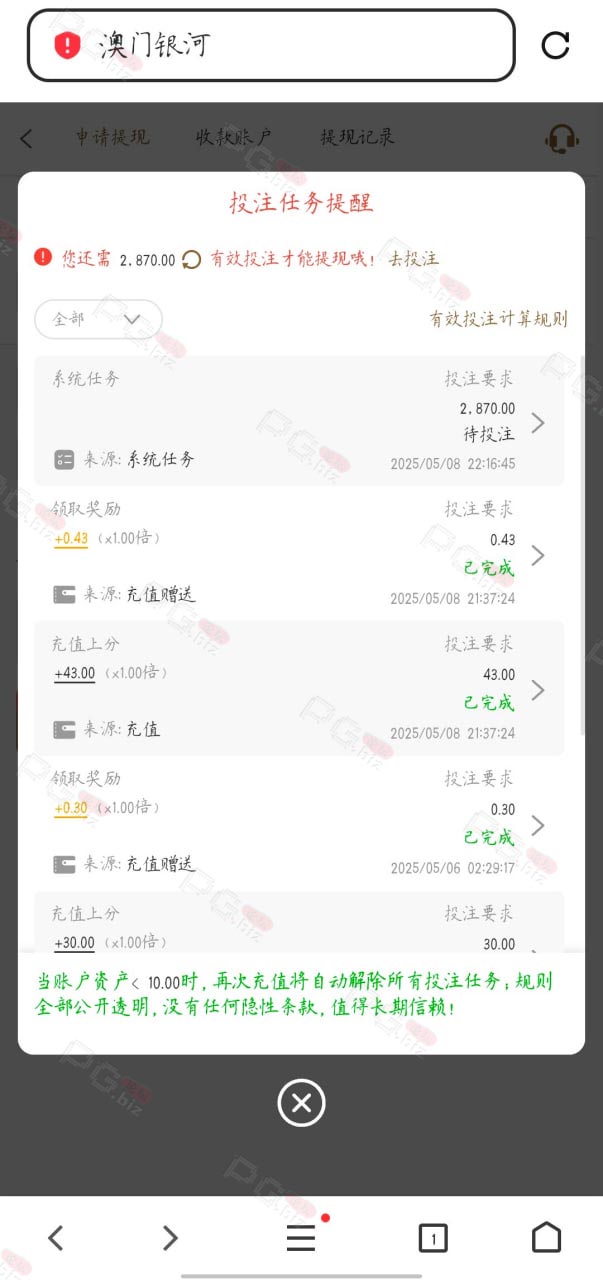
Task: Tap the 去投注 link
Action: click(414, 258)
